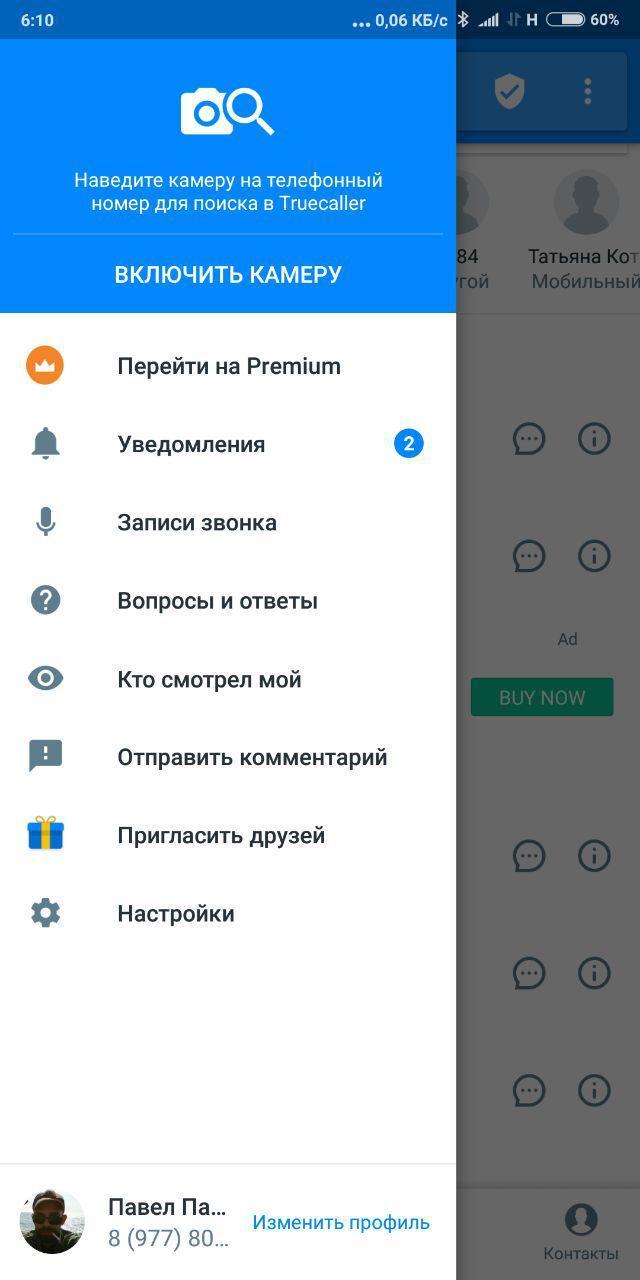Open Записи звонка
640x1280 pixels.
pyautogui.click(x=228, y=522)
